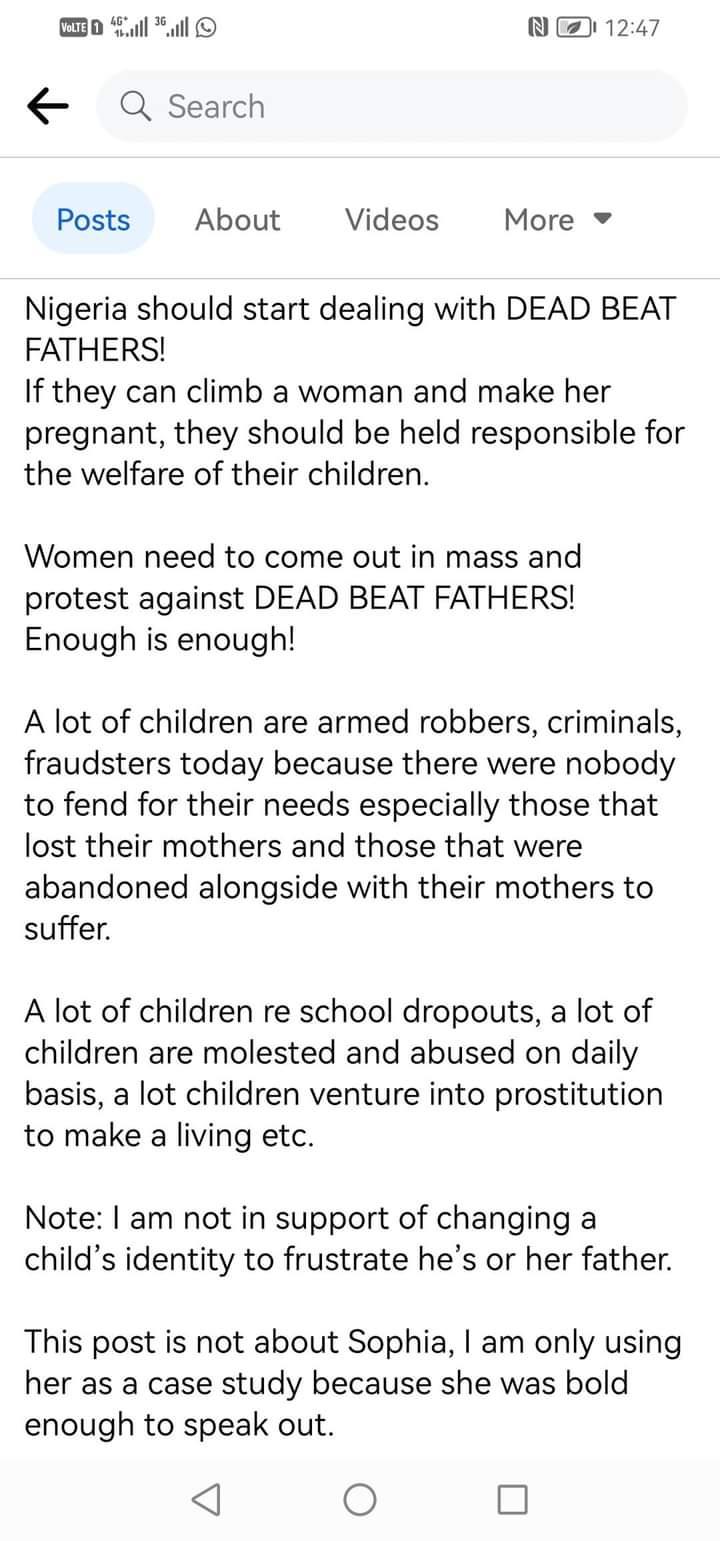
Task: Tap the system back button
Action: tap(205, 1498)
